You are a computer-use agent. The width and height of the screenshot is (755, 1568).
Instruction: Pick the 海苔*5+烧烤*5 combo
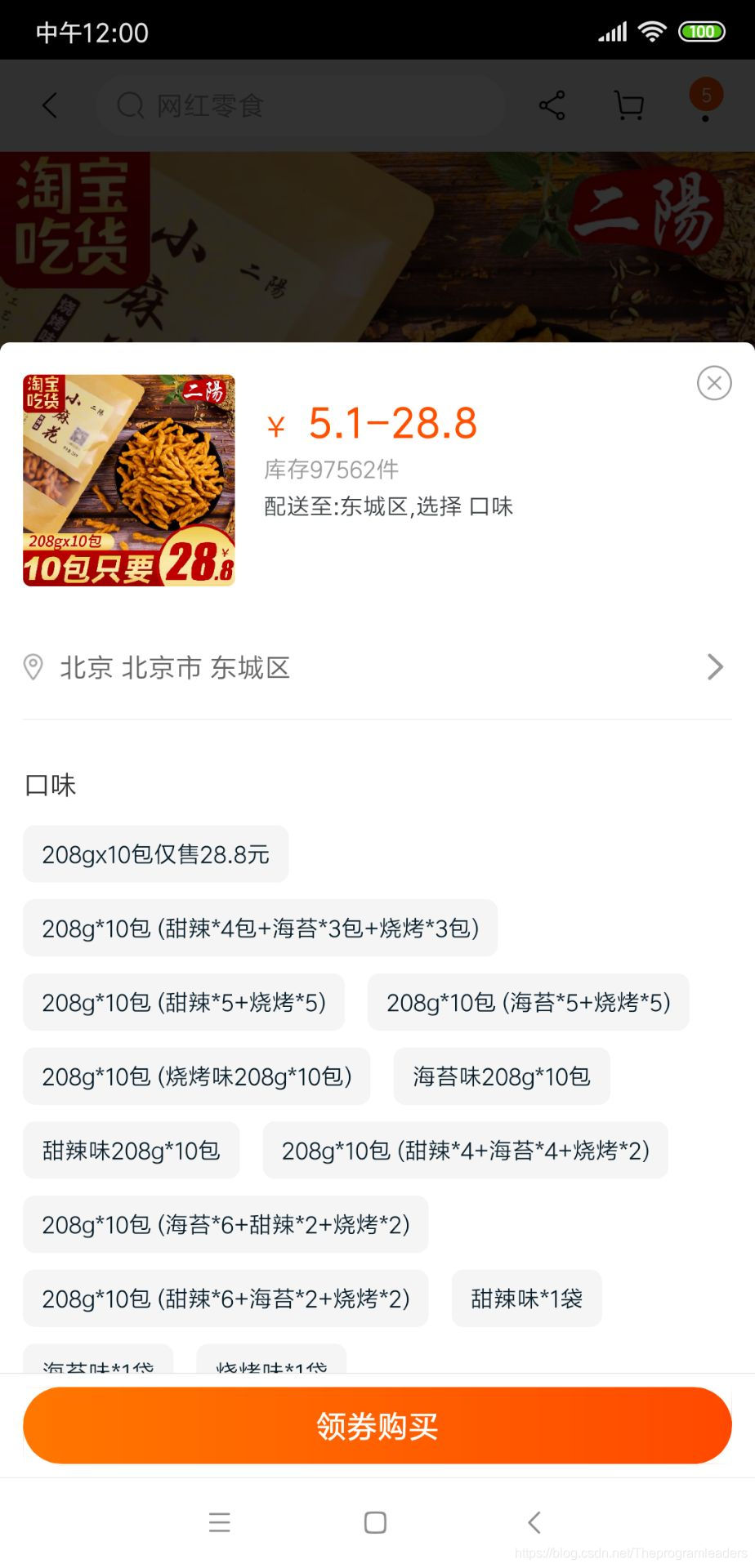[528, 1002]
